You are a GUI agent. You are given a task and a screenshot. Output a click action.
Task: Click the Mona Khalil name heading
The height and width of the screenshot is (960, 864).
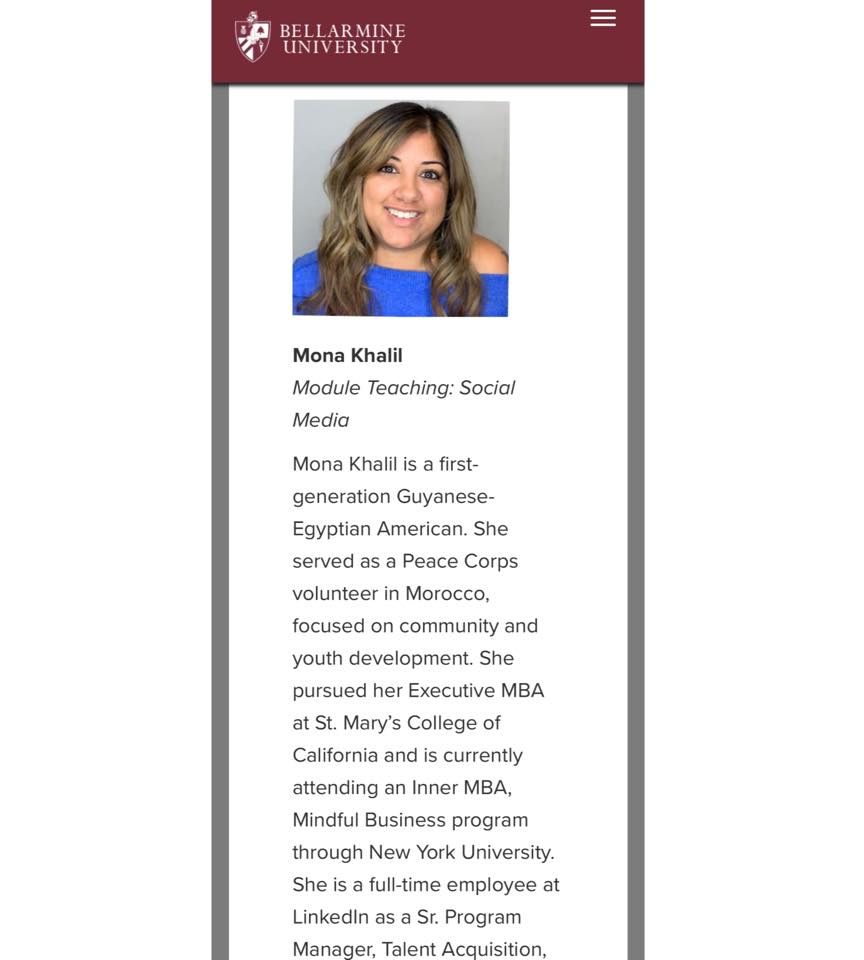point(345,355)
